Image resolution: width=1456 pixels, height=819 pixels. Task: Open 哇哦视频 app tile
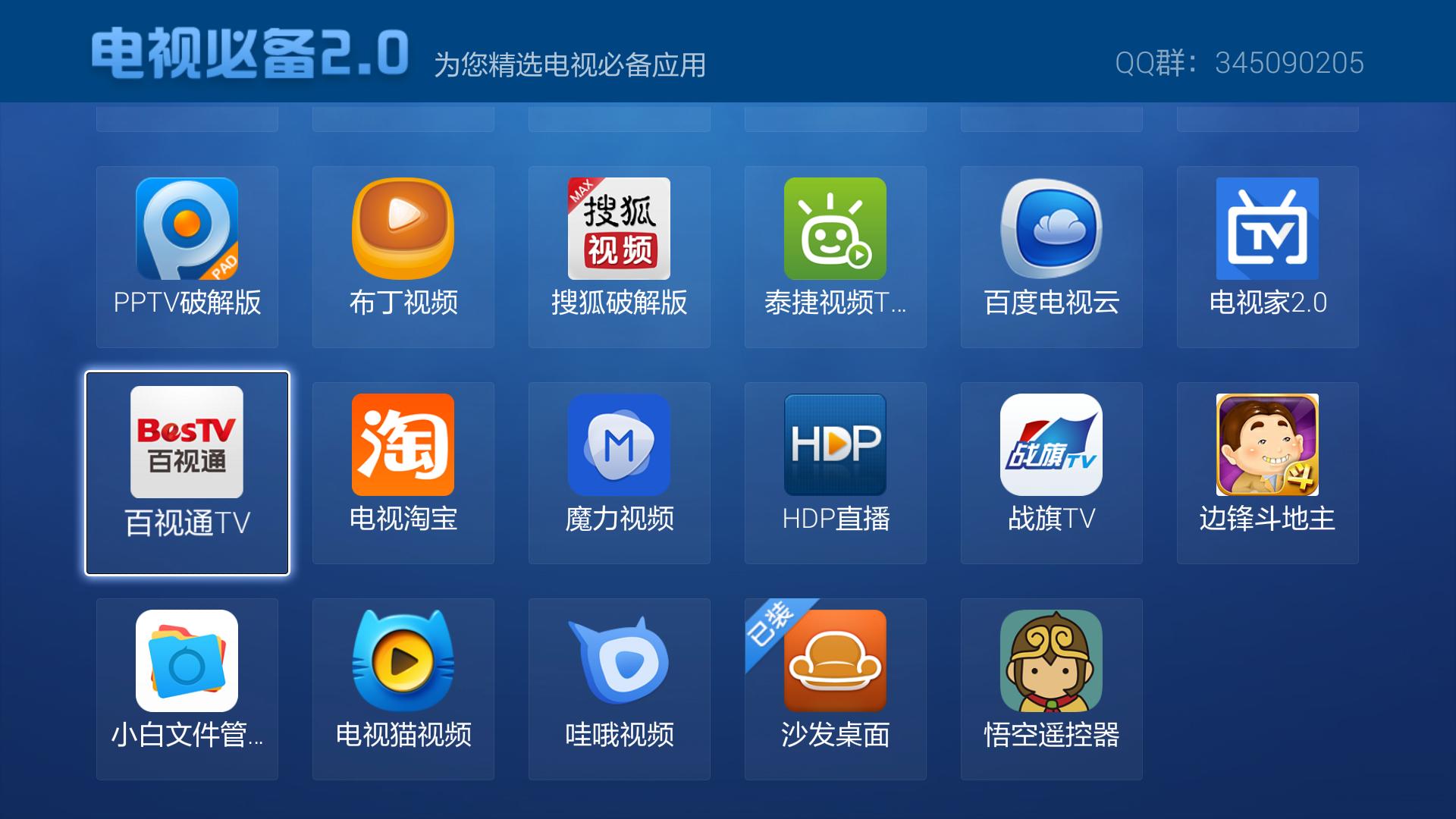click(x=619, y=689)
